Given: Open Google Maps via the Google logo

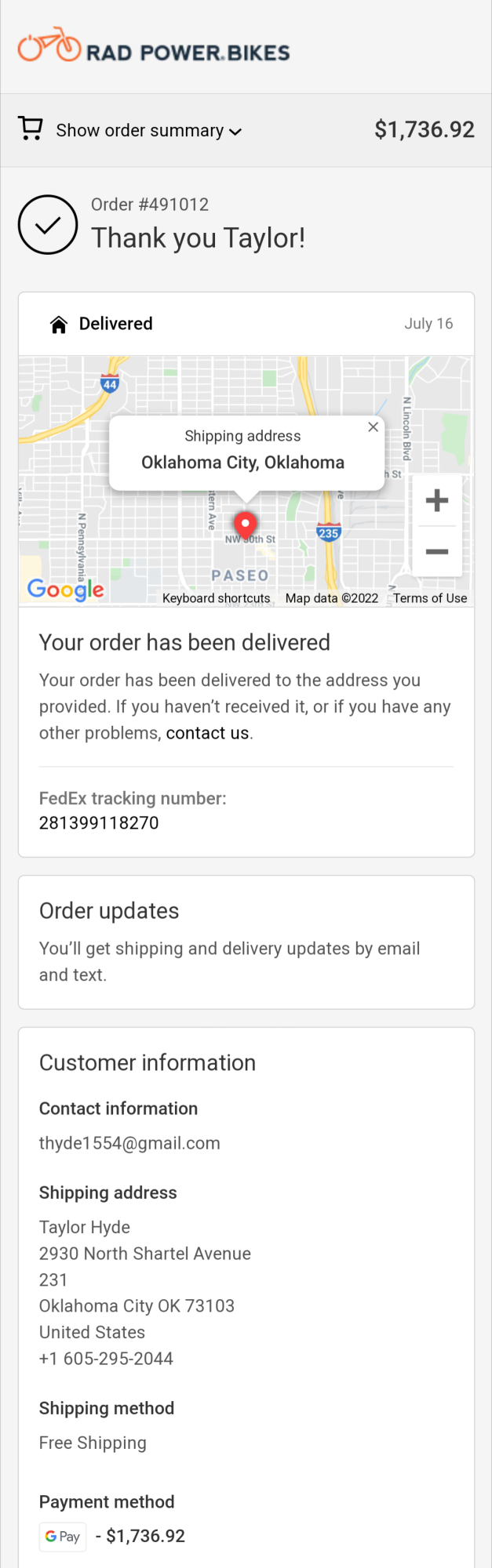Looking at the screenshot, I should pos(66,590).
